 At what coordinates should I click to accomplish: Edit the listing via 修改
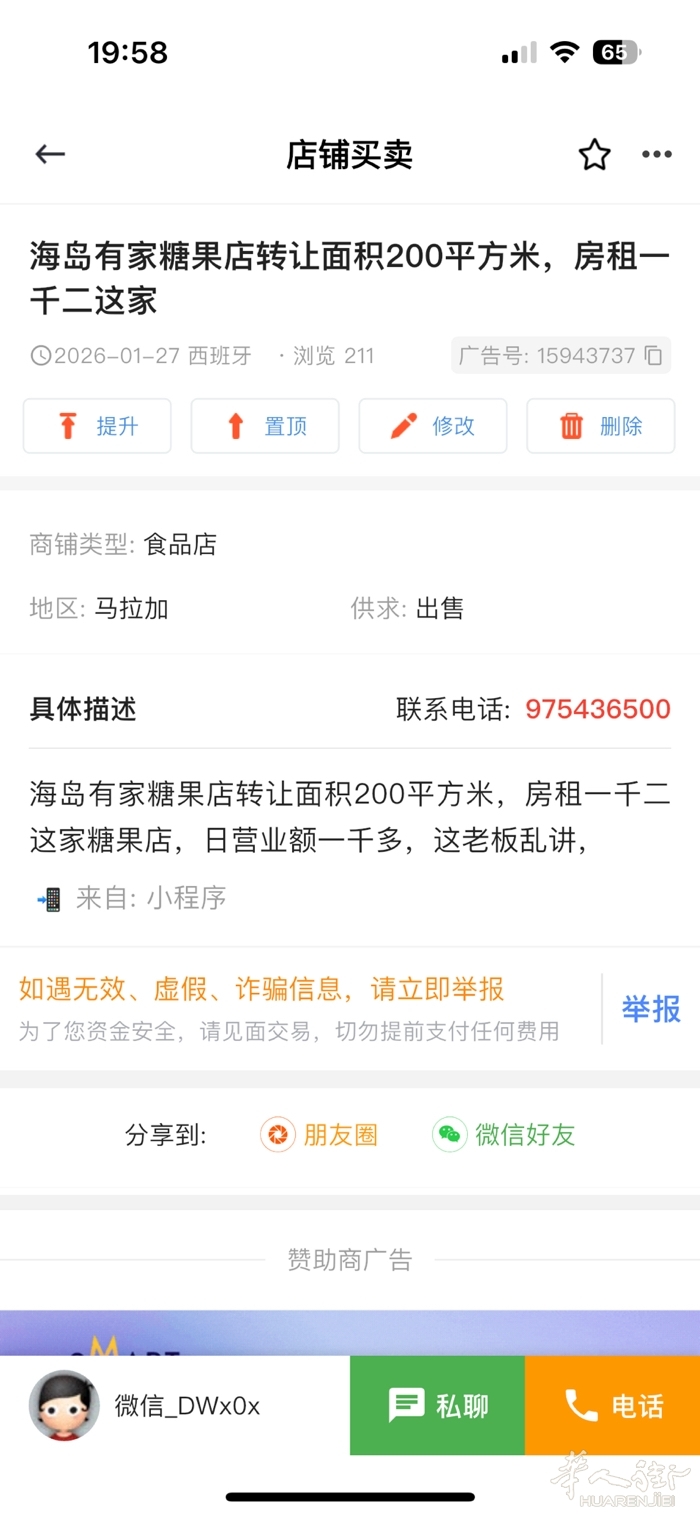tap(433, 426)
